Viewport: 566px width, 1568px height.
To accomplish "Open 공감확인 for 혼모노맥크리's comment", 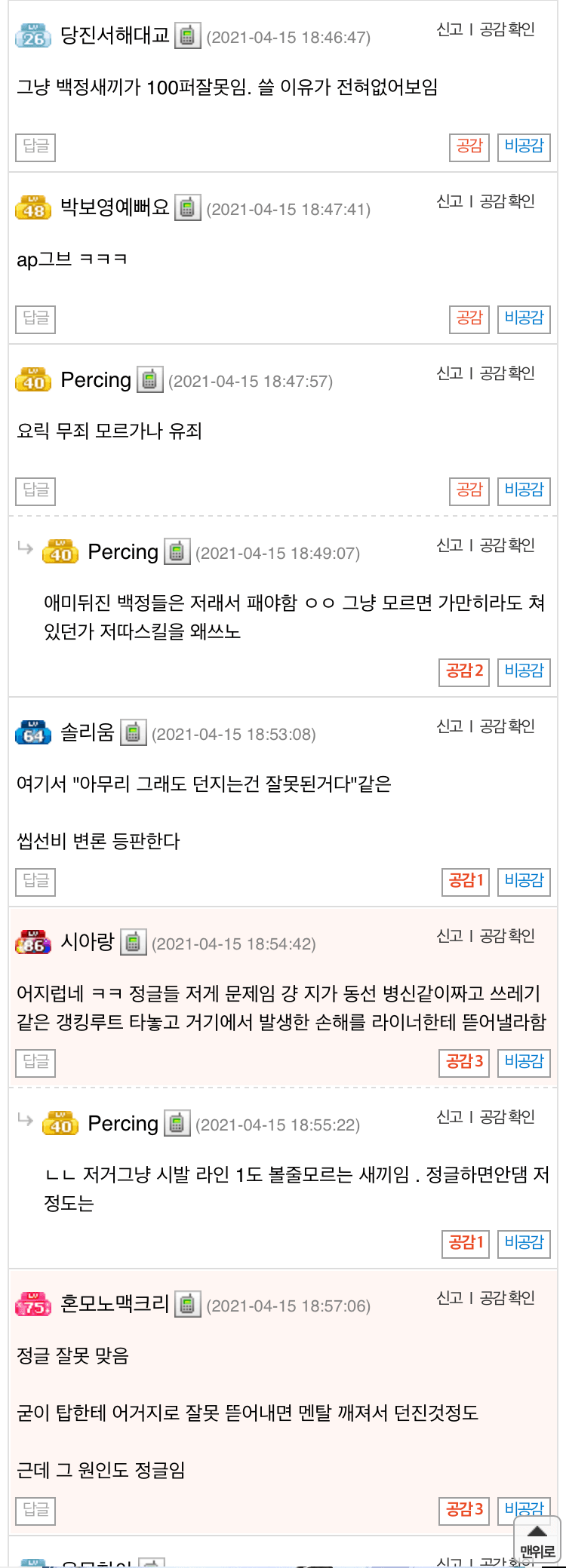I will point(507,1298).
